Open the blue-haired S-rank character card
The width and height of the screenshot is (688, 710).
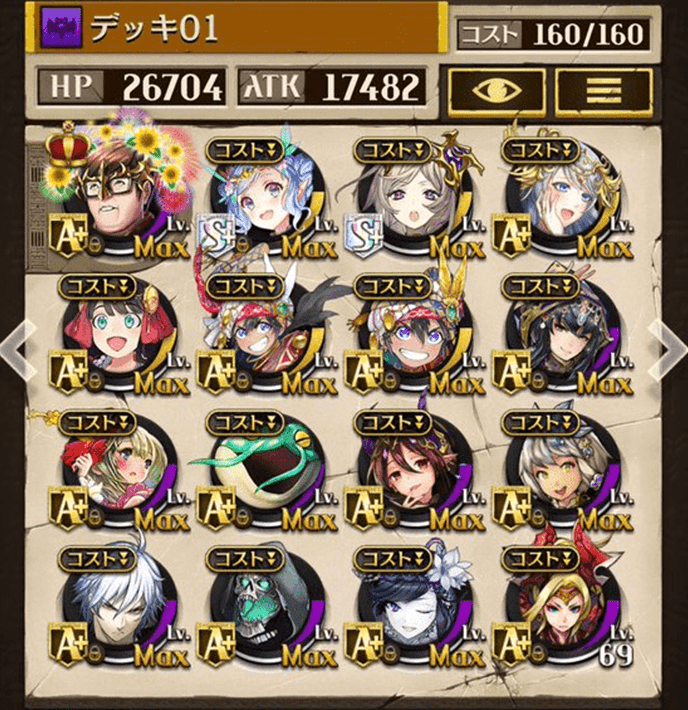[x=263, y=195]
